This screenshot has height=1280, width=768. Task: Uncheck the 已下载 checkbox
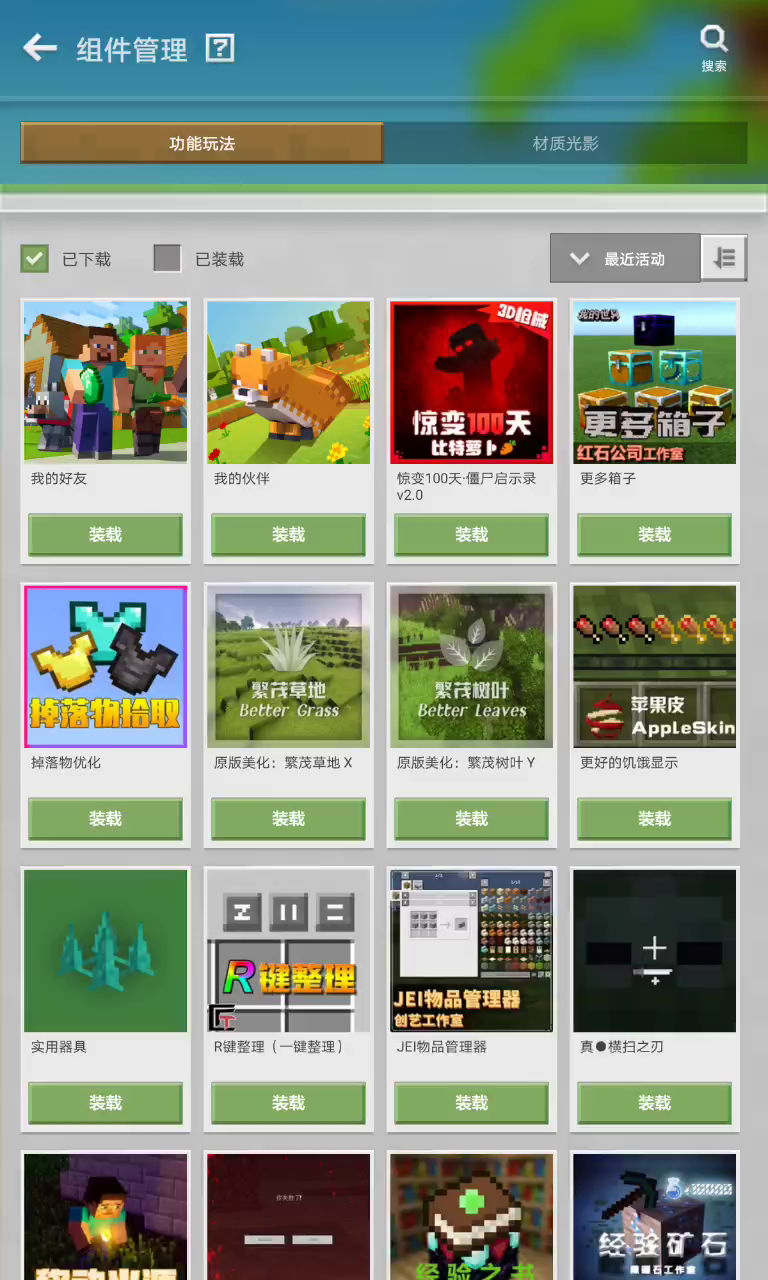[35, 259]
